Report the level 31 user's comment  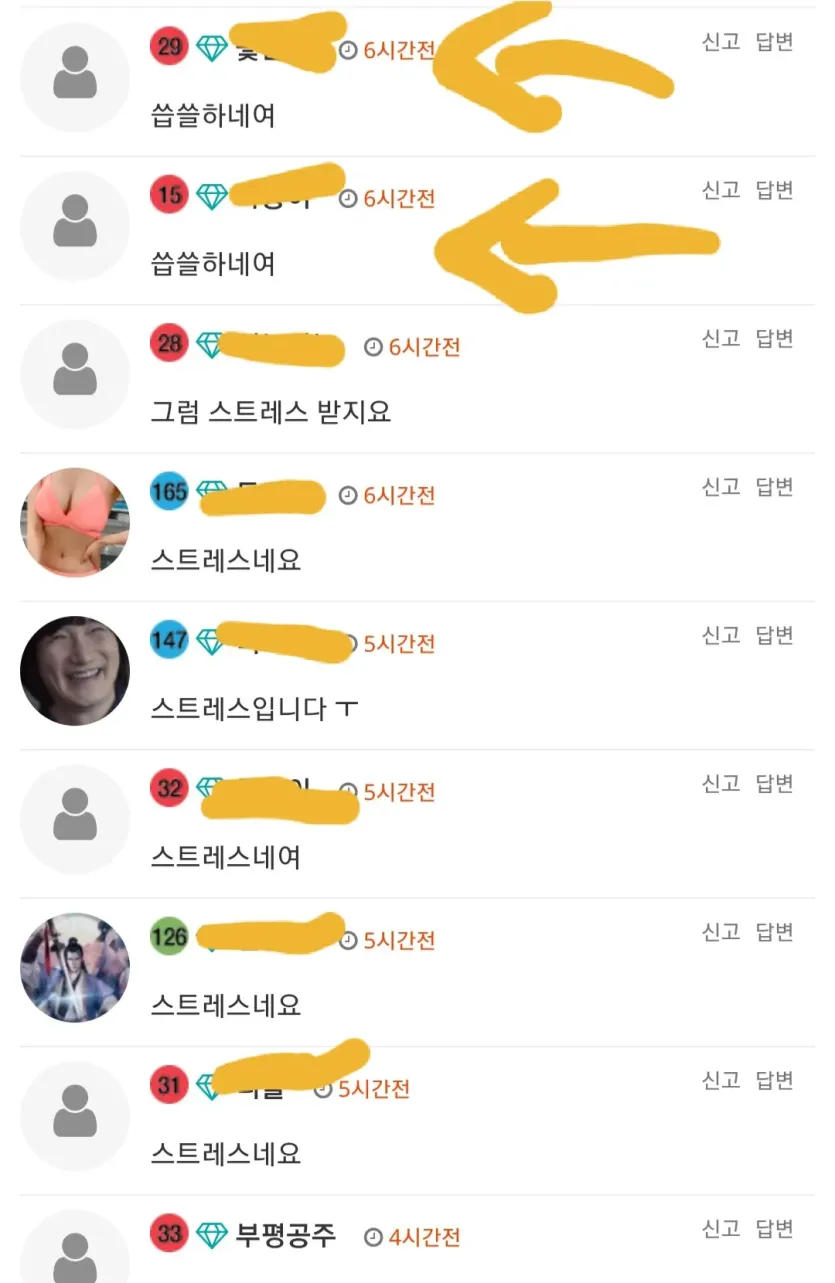point(720,1080)
